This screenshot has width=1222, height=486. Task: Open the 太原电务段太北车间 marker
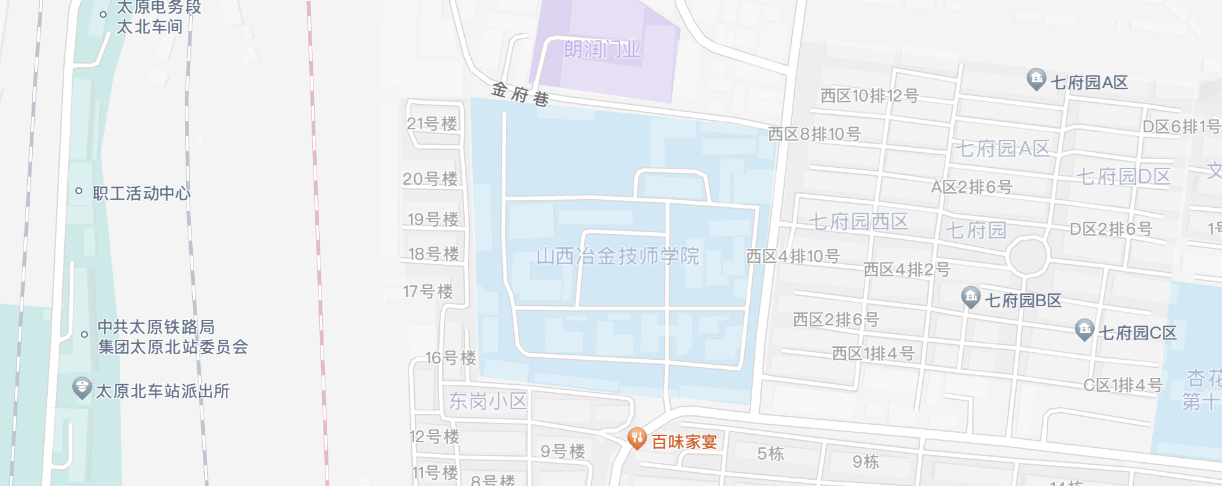105,15
